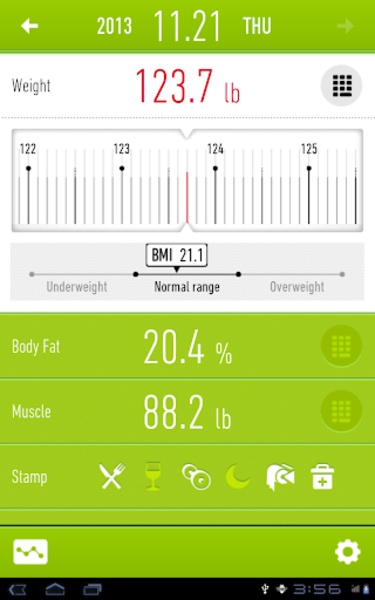The width and height of the screenshot is (375, 600).
Task: Open the graph view
Action: coord(31,552)
